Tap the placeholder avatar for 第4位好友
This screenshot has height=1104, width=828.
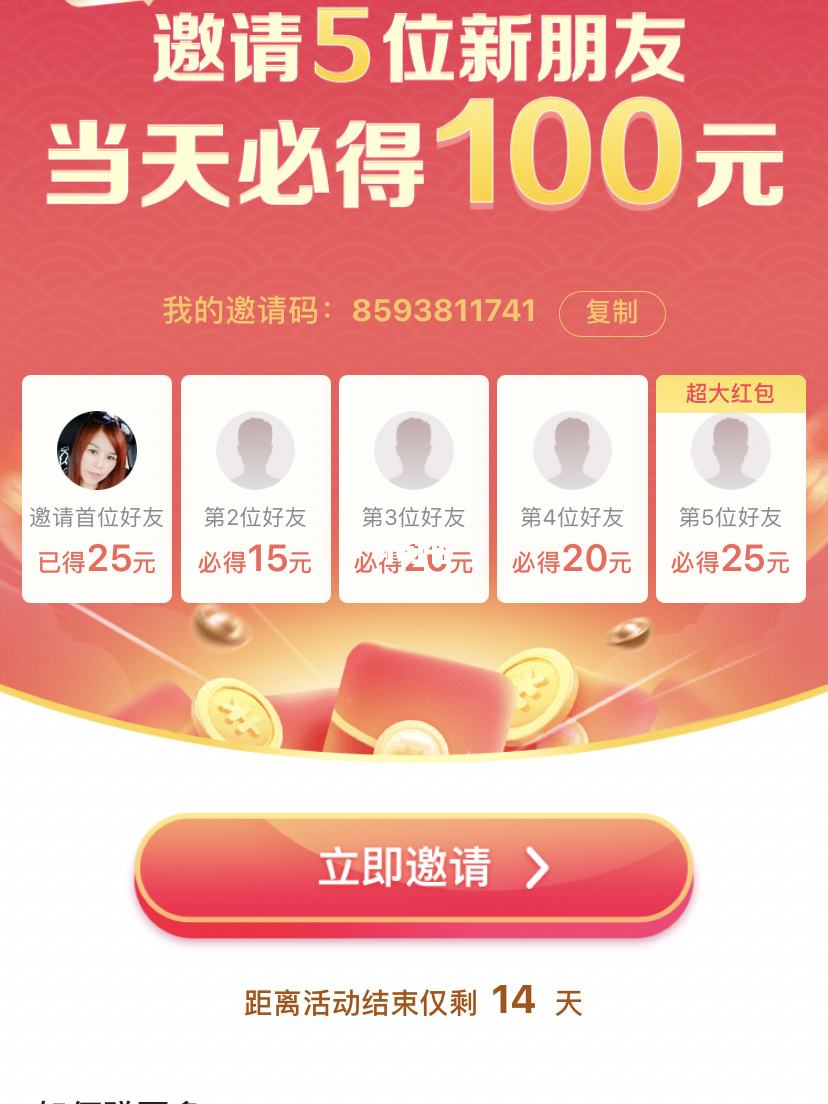[x=572, y=450]
